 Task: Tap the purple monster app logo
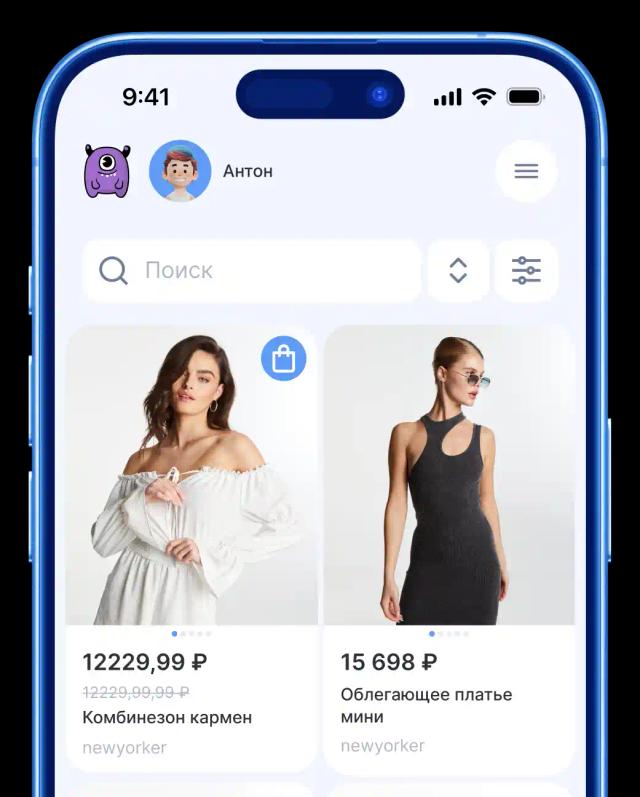pos(107,171)
